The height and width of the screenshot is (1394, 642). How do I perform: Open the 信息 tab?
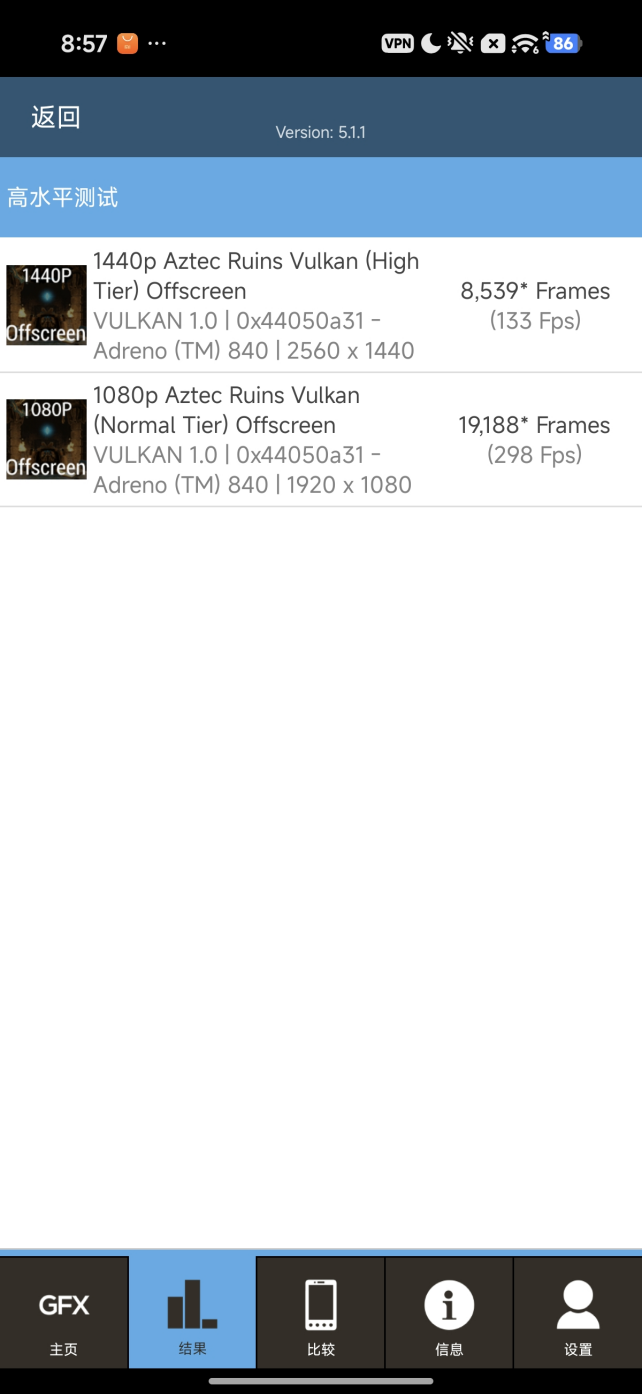[x=449, y=1313]
